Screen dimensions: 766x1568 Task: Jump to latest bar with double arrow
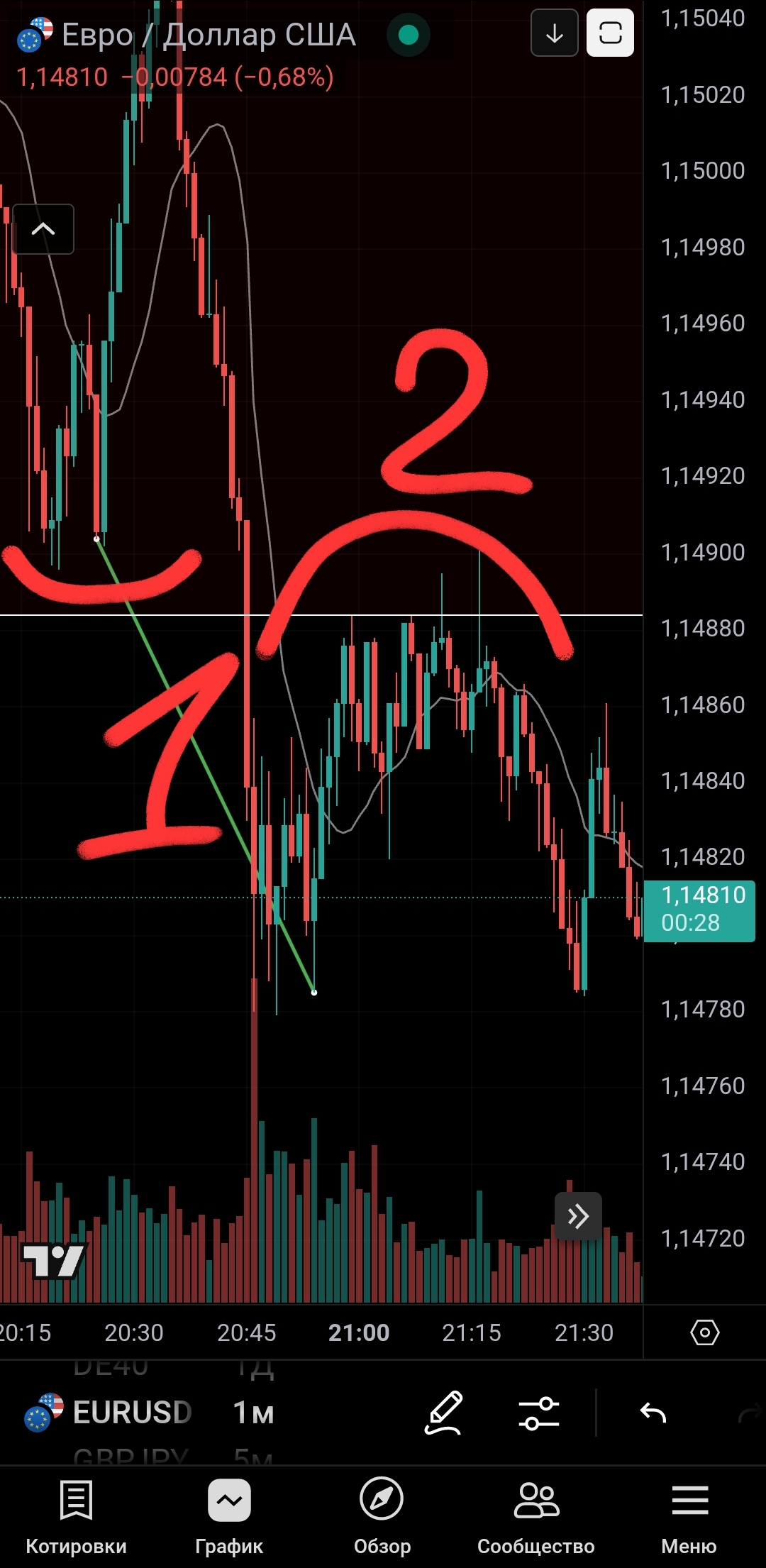click(578, 1216)
